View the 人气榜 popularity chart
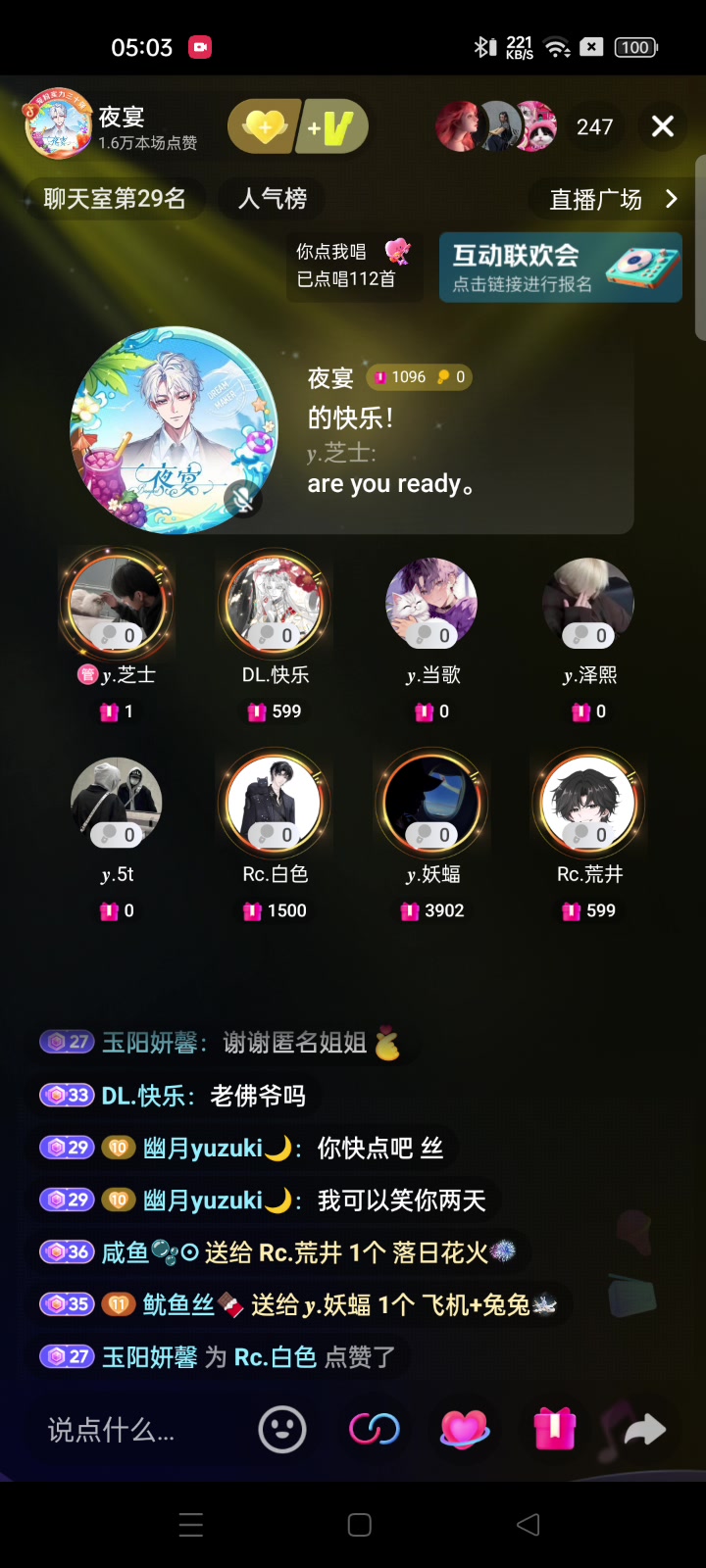The width and height of the screenshot is (706, 1568). click(273, 199)
